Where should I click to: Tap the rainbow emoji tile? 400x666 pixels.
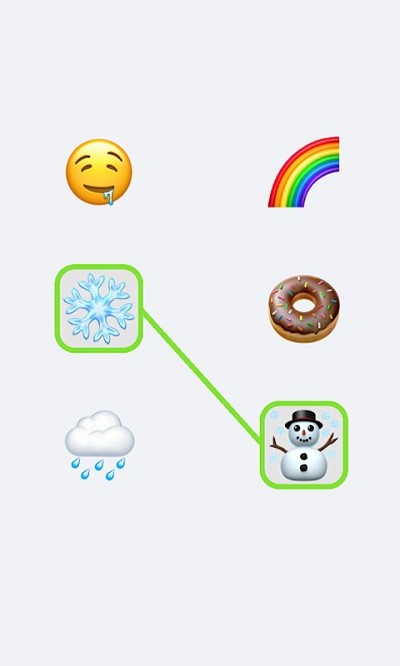click(304, 172)
